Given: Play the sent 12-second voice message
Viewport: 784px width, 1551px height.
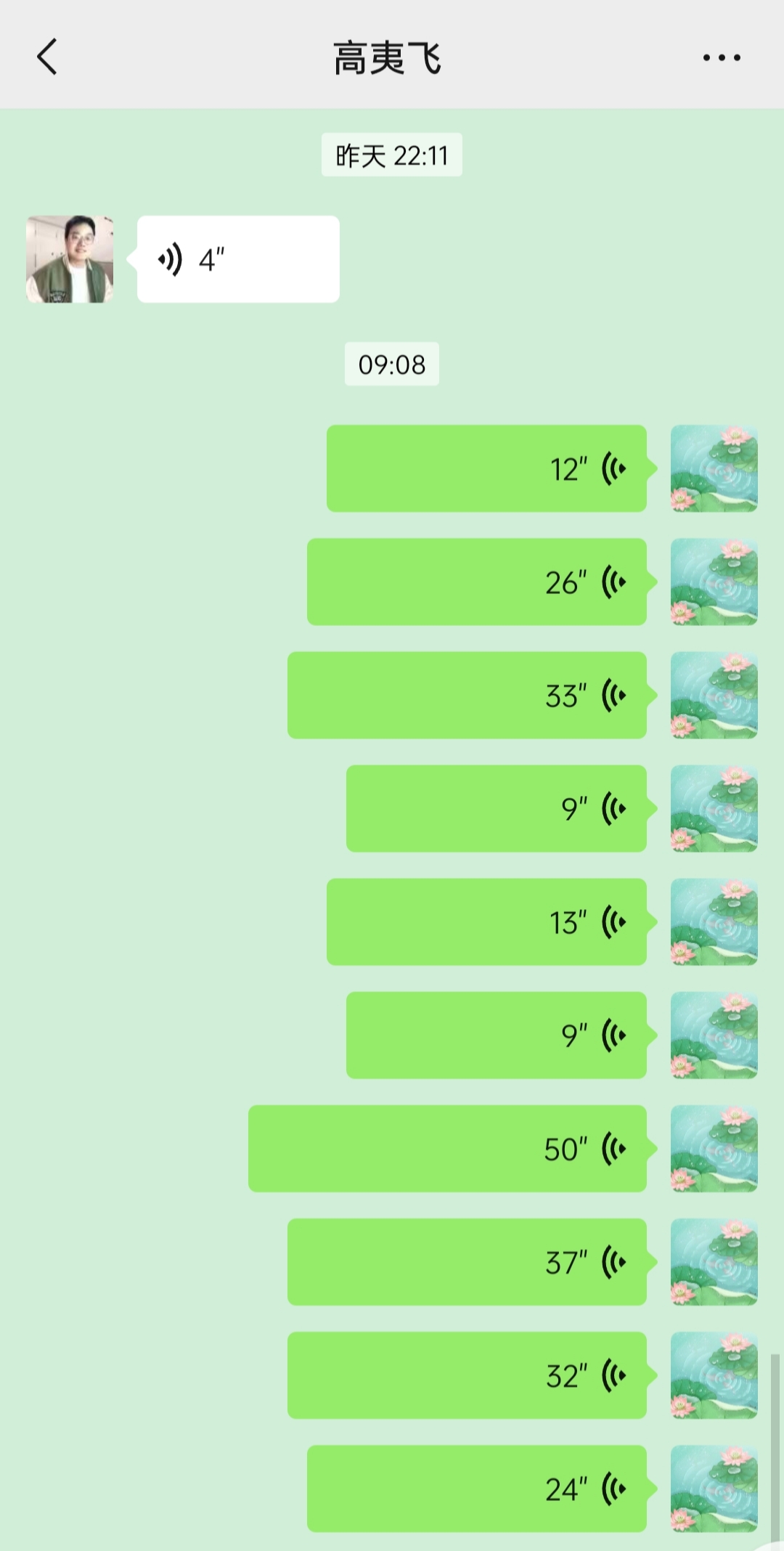Looking at the screenshot, I should (x=486, y=468).
